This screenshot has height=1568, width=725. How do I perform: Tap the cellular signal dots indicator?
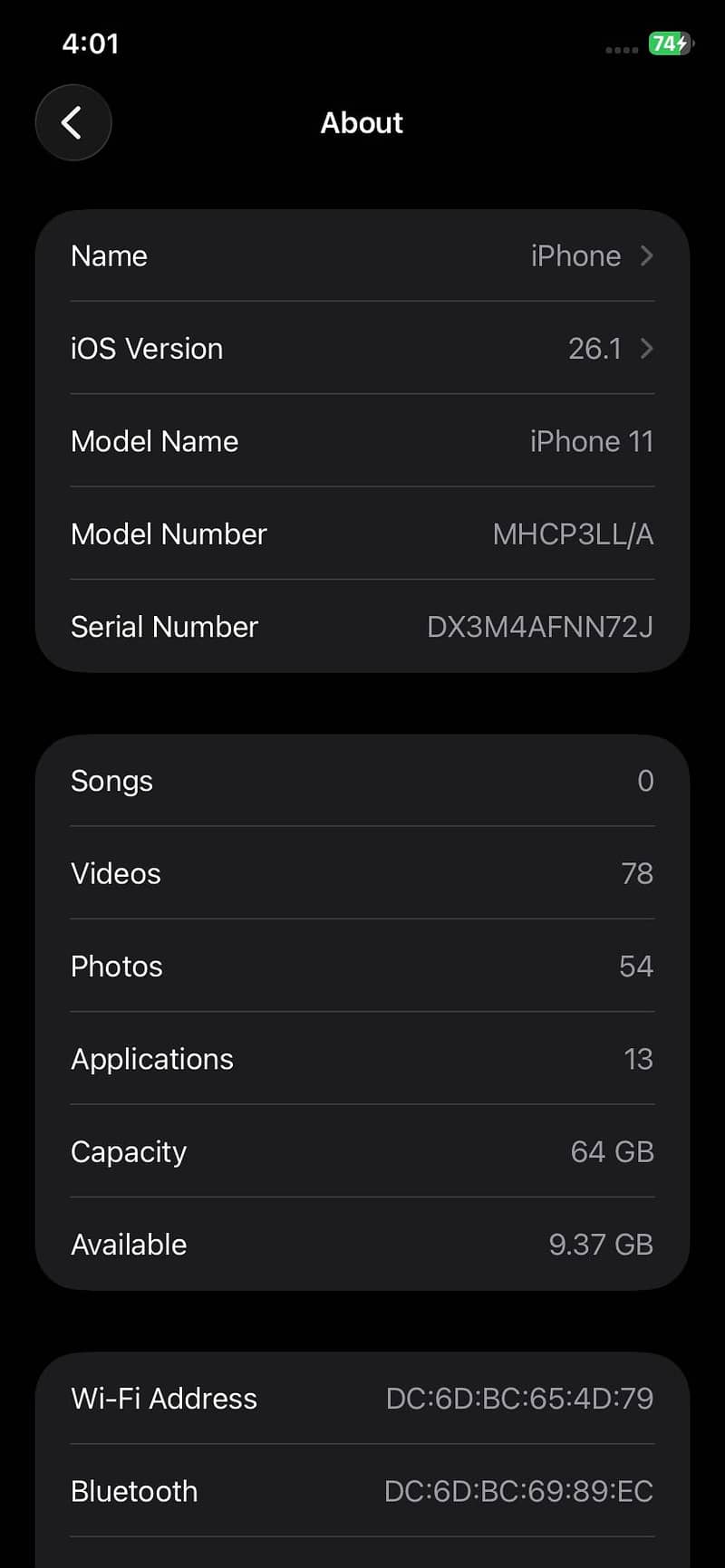point(620,50)
